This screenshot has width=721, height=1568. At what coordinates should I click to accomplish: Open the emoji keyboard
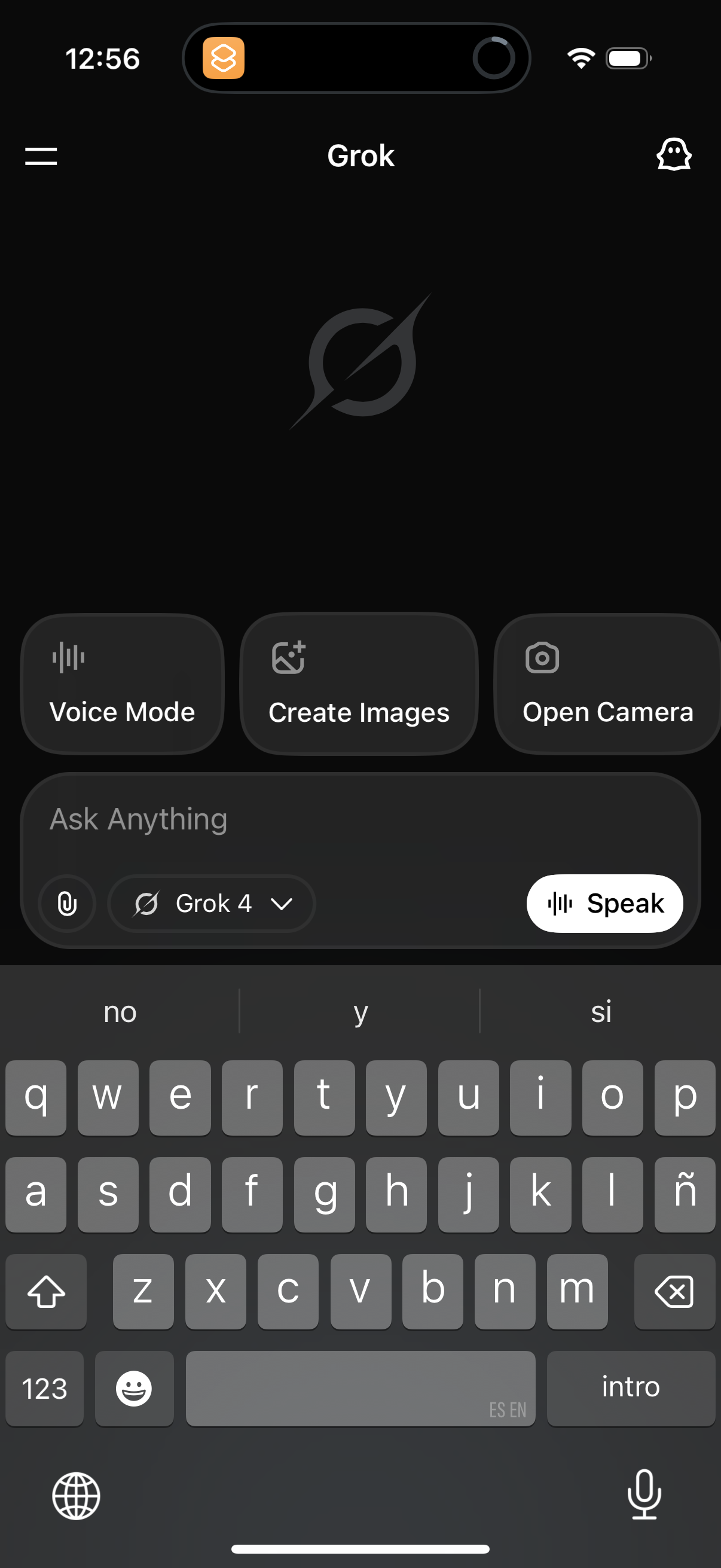point(134,1389)
